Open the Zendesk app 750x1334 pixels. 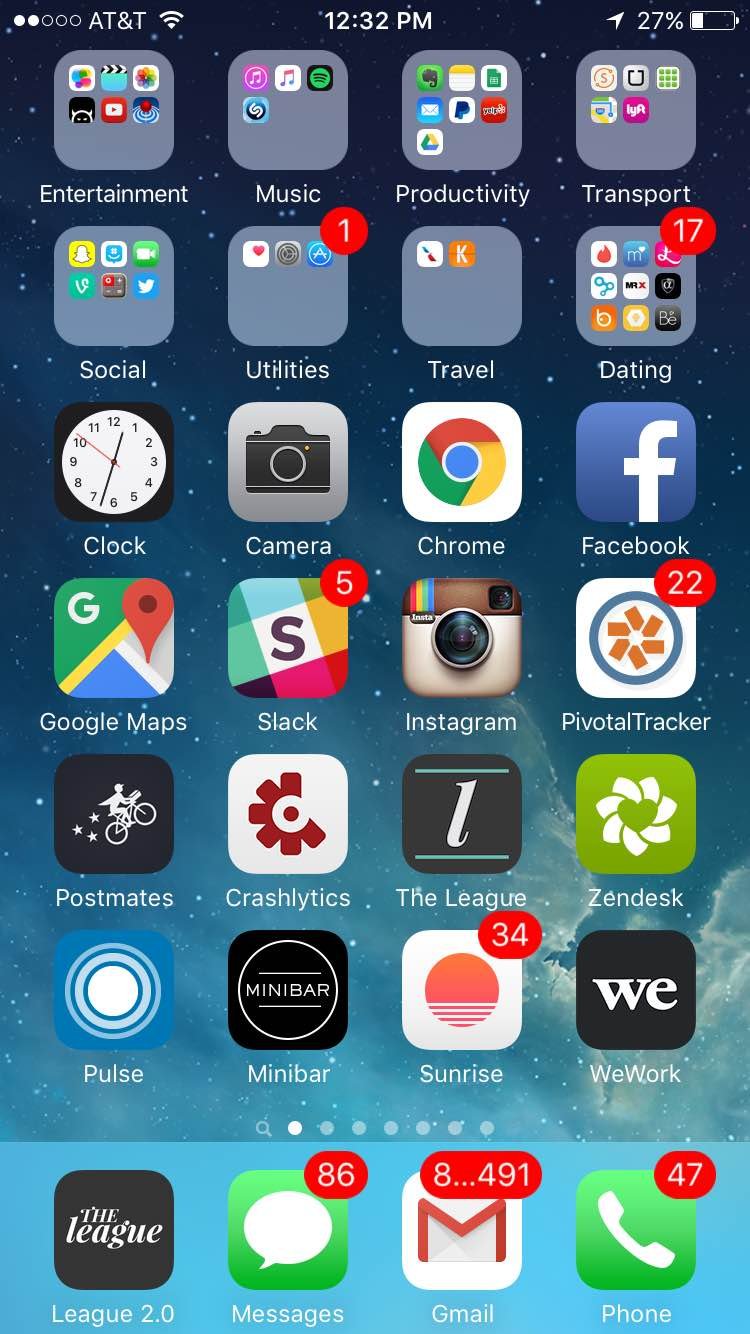click(x=635, y=814)
